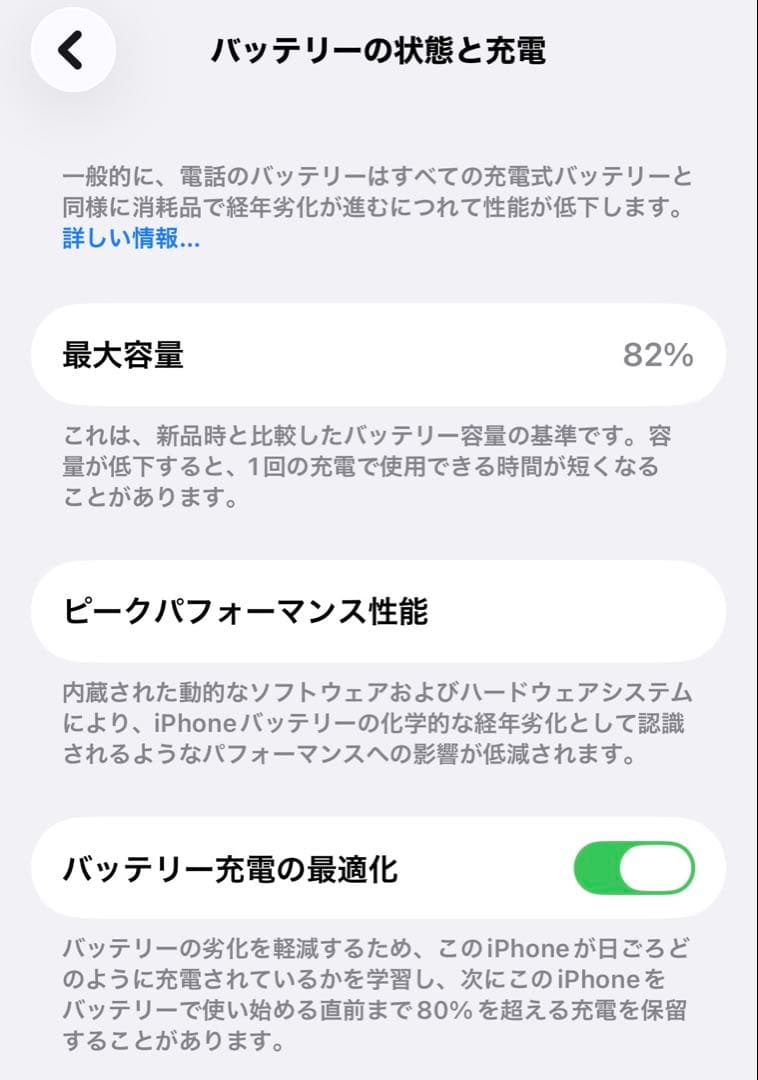Open the ピークパフォーマンス性能 row

[x=379, y=610]
